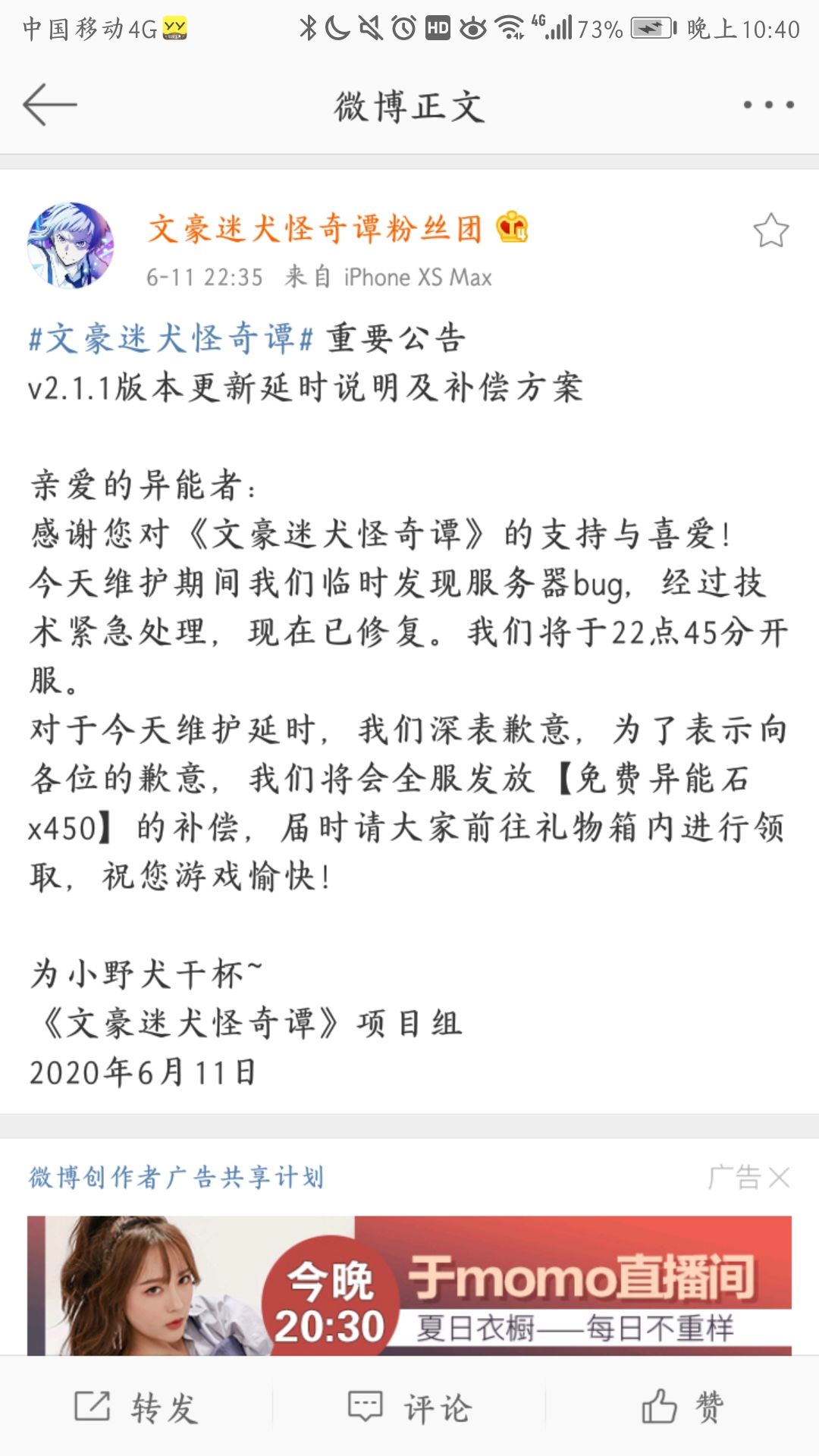Open 微博创作者广告共享计划 link

[x=177, y=1177]
